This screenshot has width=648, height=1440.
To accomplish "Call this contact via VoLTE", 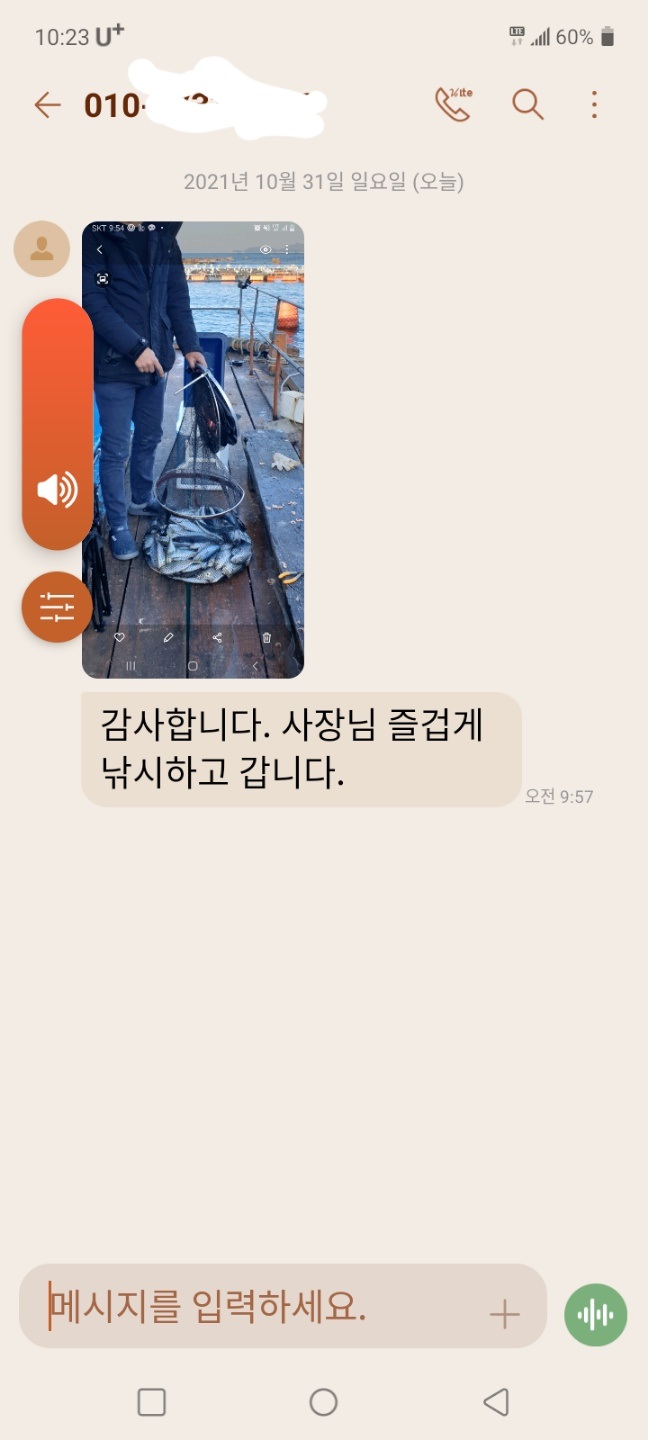I will tap(453, 104).
